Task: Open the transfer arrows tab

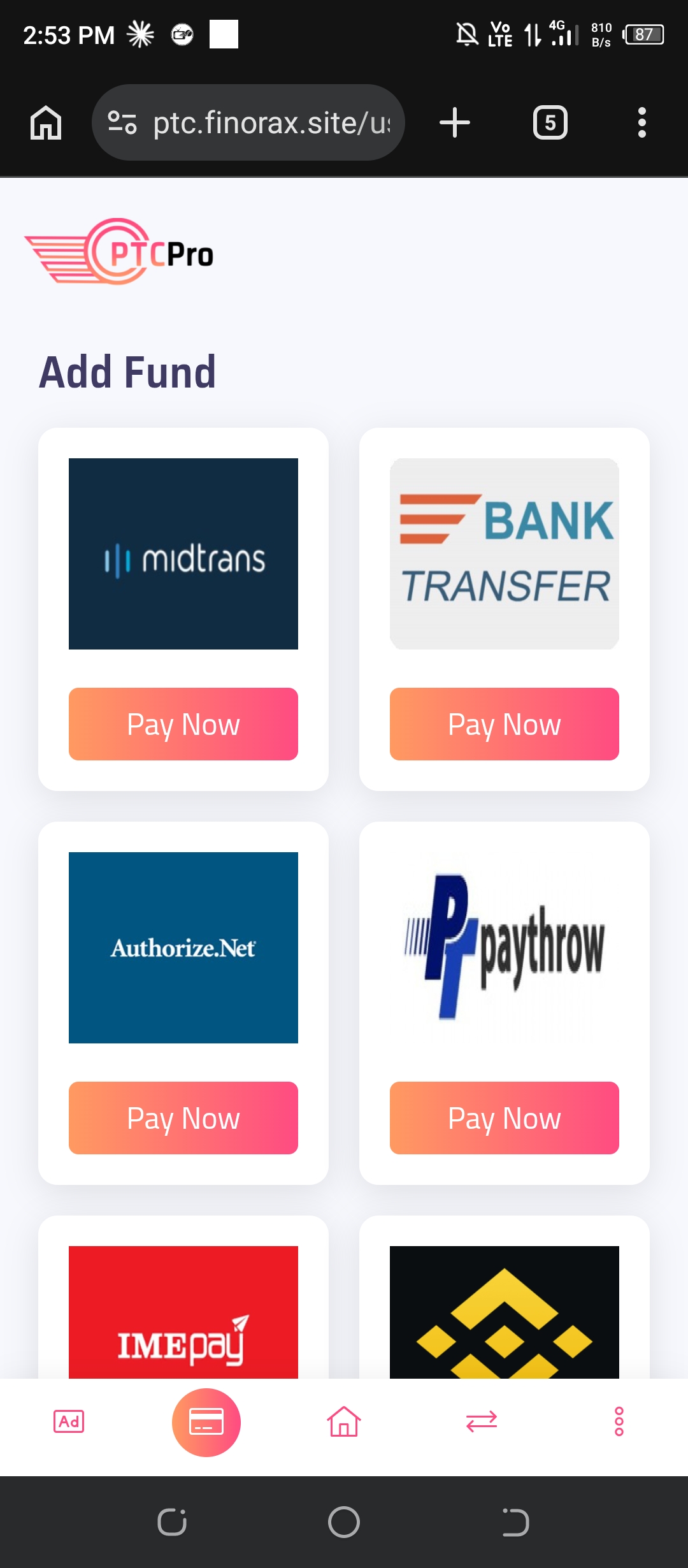Action: [482, 1421]
